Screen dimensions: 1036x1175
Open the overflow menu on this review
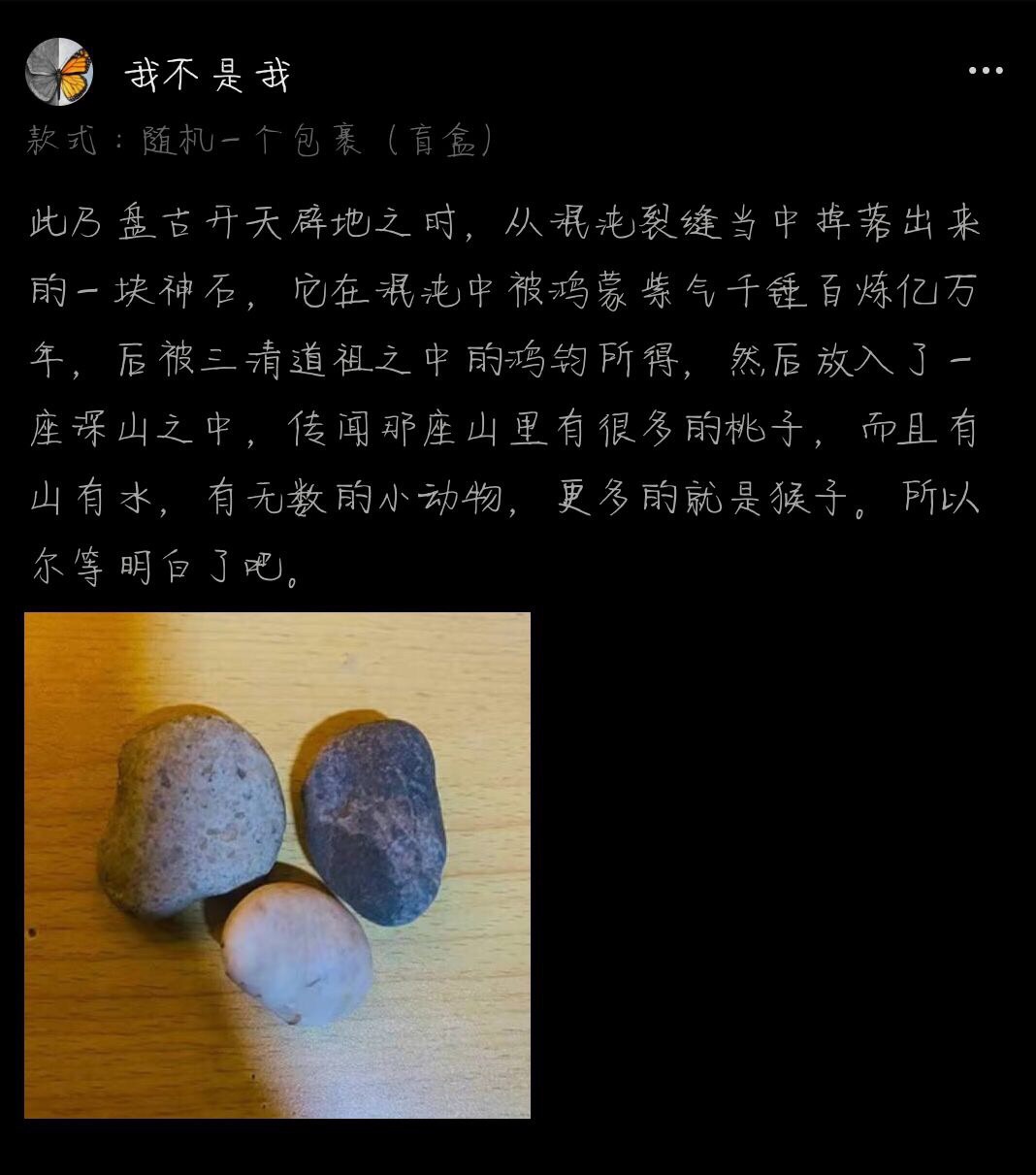986,71
